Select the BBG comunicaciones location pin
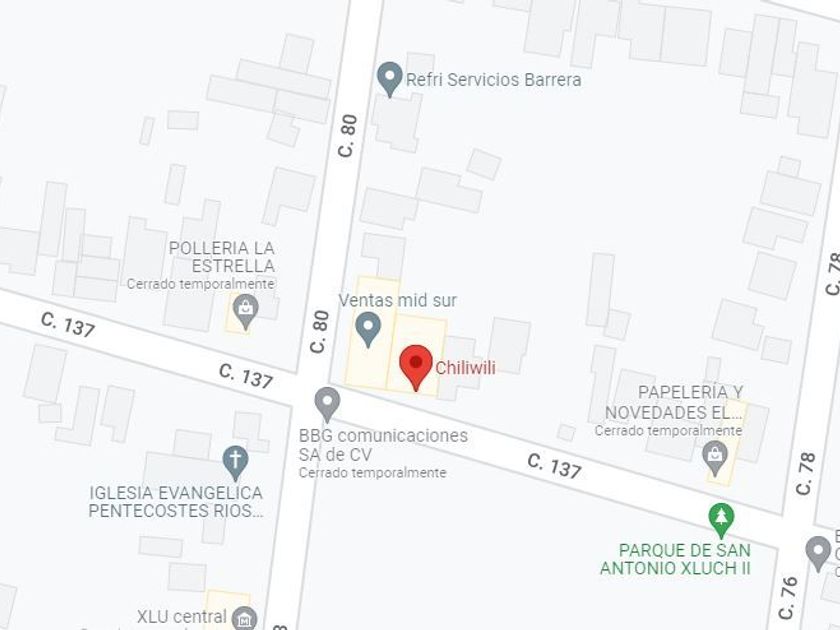 pyautogui.click(x=327, y=404)
